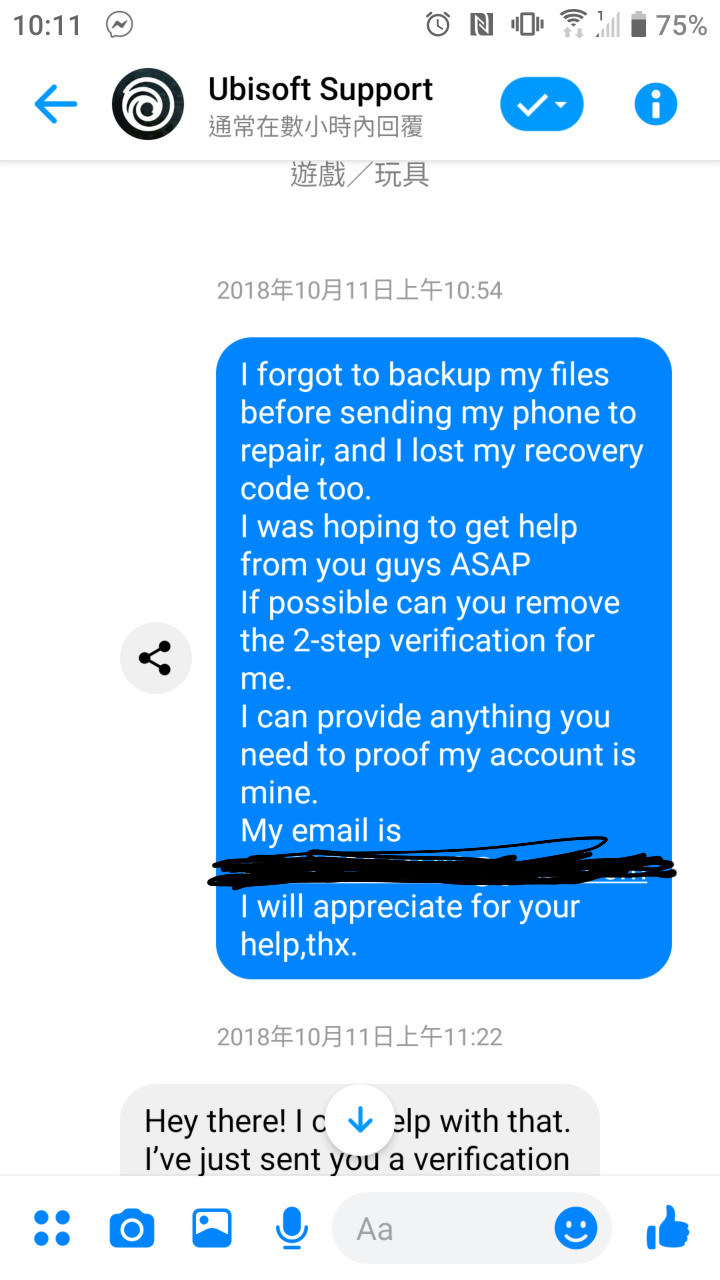
Task: Open the camera to take a photo
Action: tap(132, 1228)
